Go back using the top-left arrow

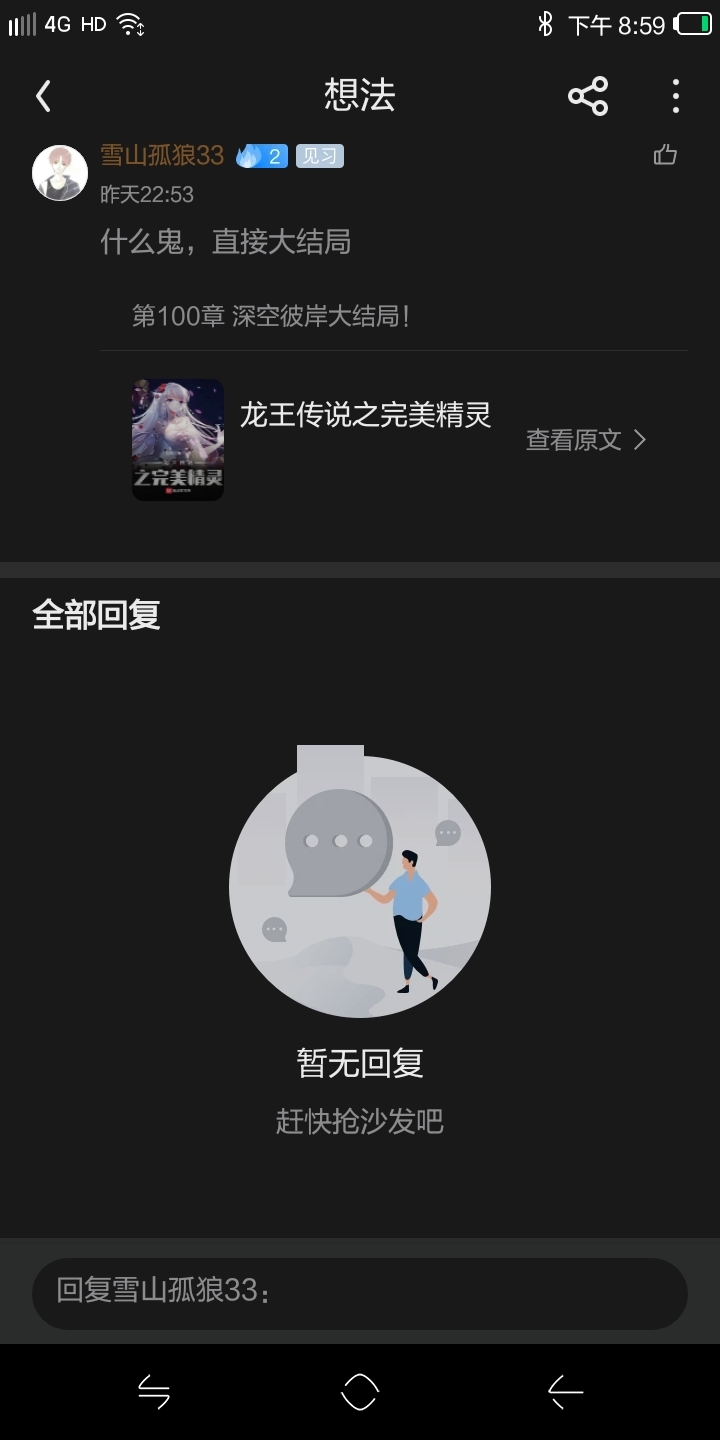pos(43,96)
